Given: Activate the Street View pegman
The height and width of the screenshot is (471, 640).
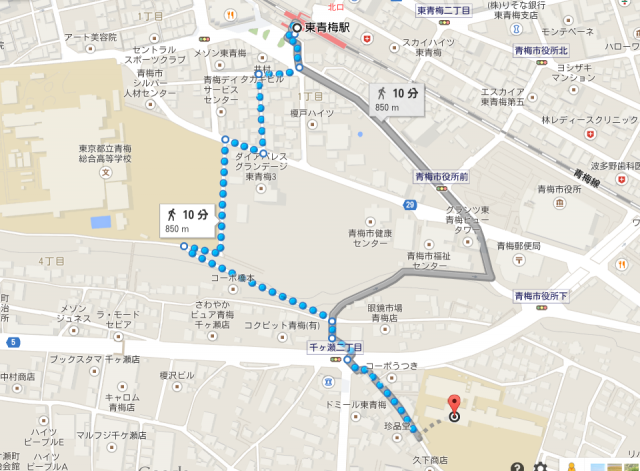Looking at the screenshot, I should point(571,466).
